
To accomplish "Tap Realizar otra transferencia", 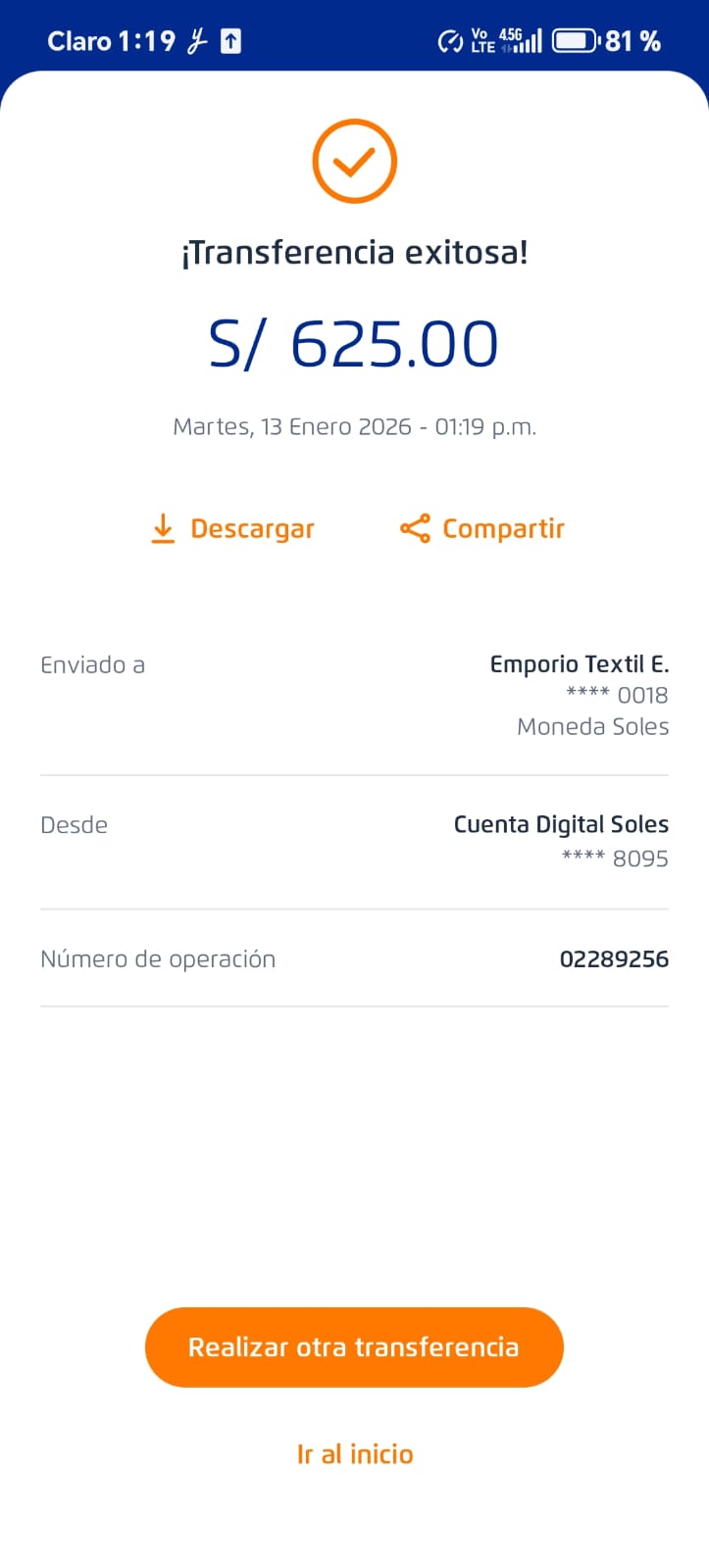I will point(354,1347).
